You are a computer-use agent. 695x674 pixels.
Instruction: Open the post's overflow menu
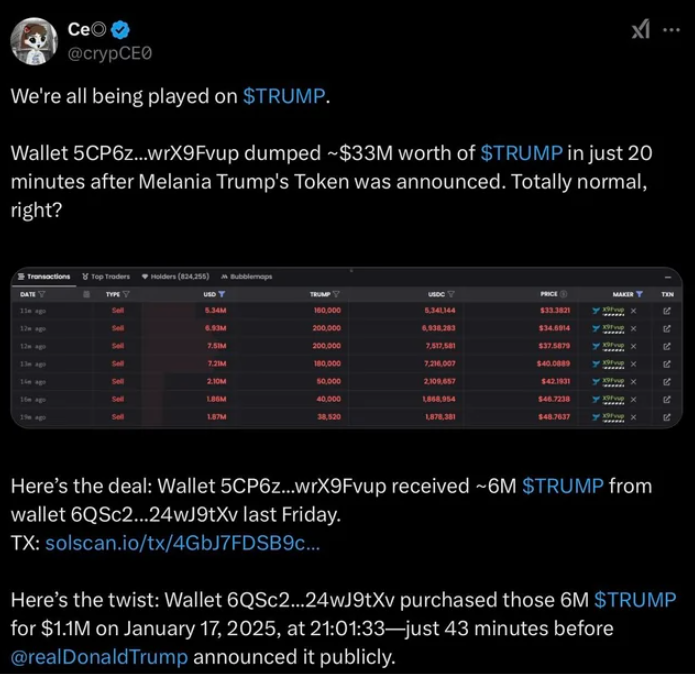pyautogui.click(x=674, y=31)
